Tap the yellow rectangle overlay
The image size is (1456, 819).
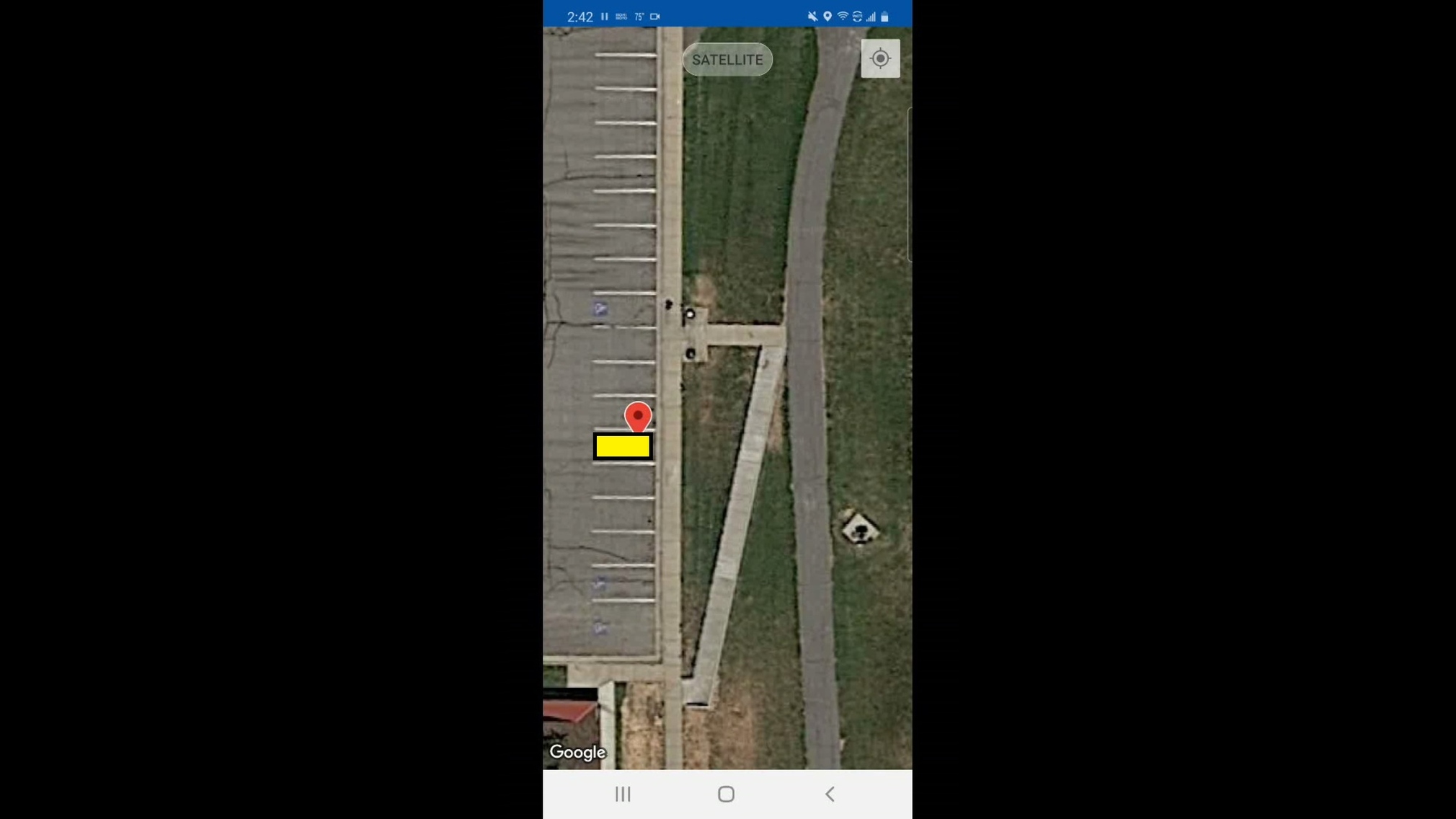[623, 446]
